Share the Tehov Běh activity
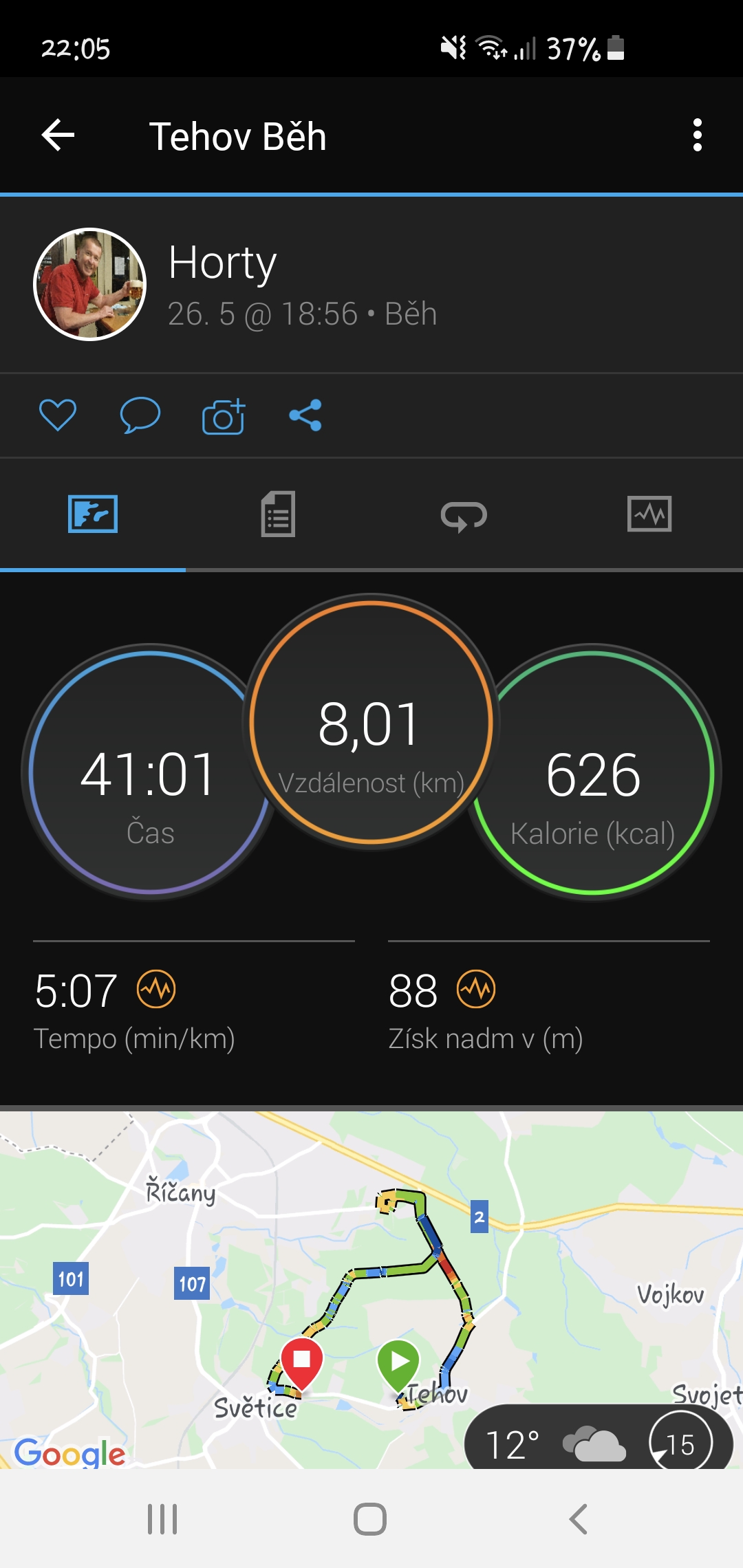743x1568 pixels. [x=305, y=415]
